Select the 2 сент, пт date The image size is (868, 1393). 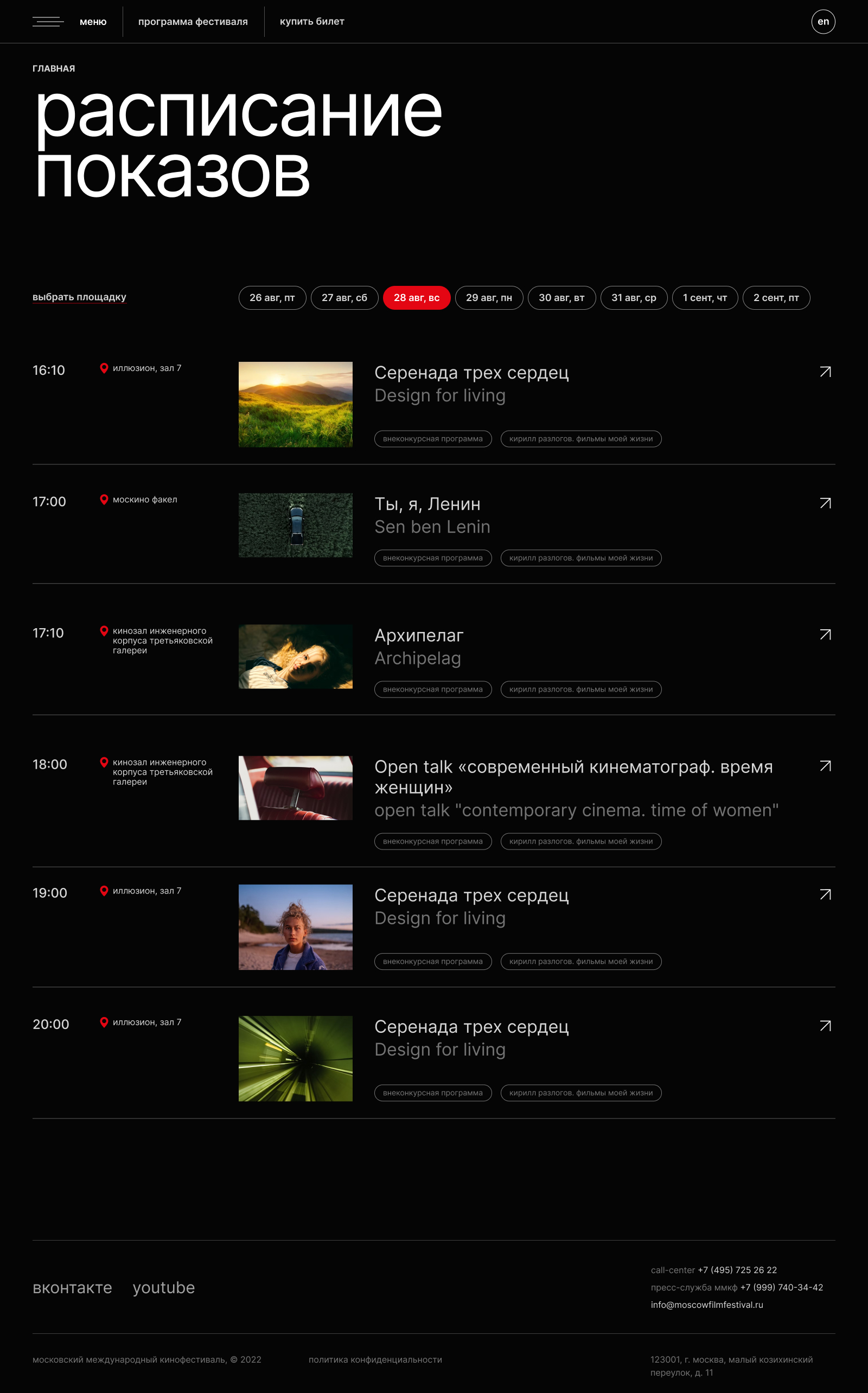[x=776, y=298]
